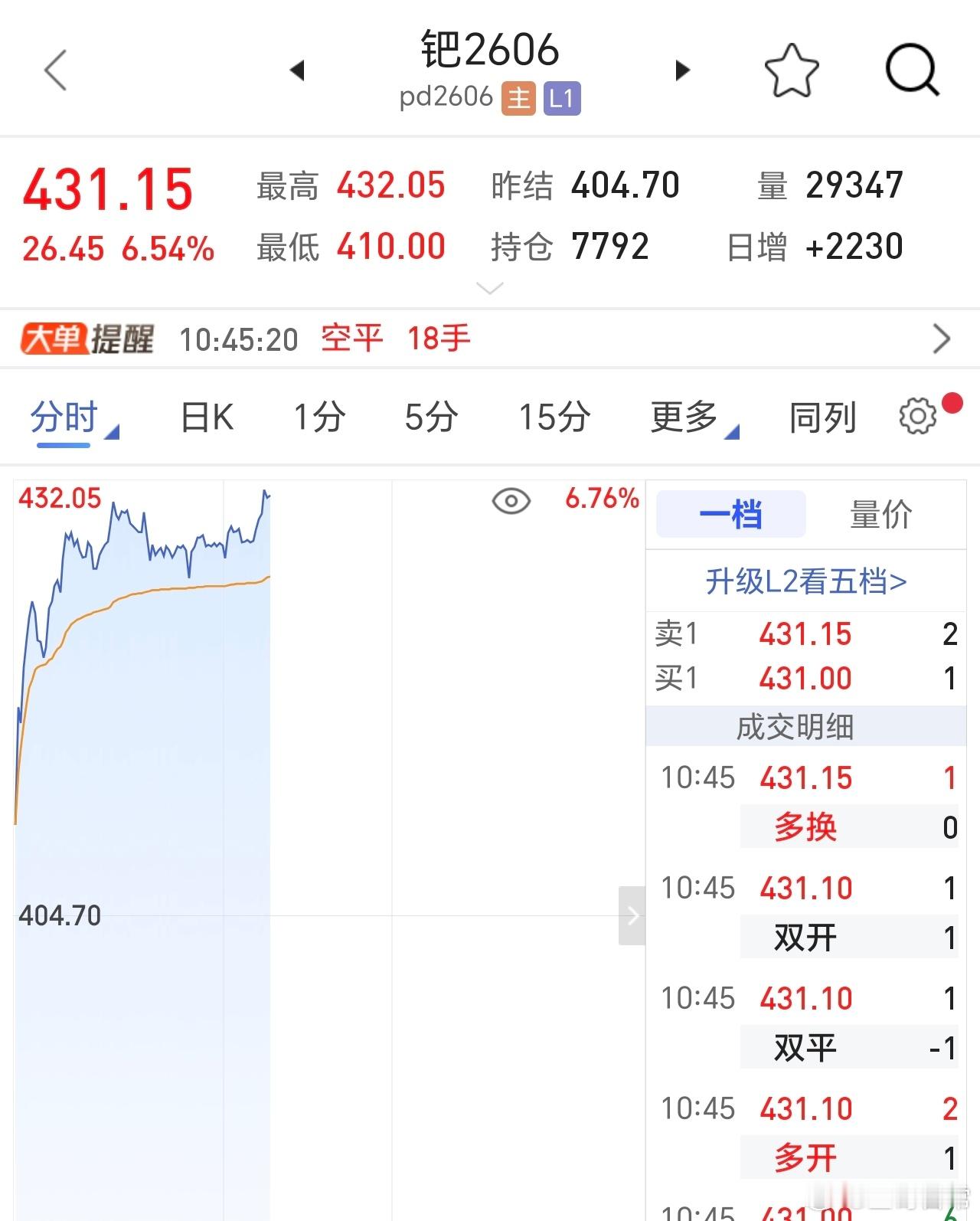Highlight the 主 main contract badge

coord(518,98)
